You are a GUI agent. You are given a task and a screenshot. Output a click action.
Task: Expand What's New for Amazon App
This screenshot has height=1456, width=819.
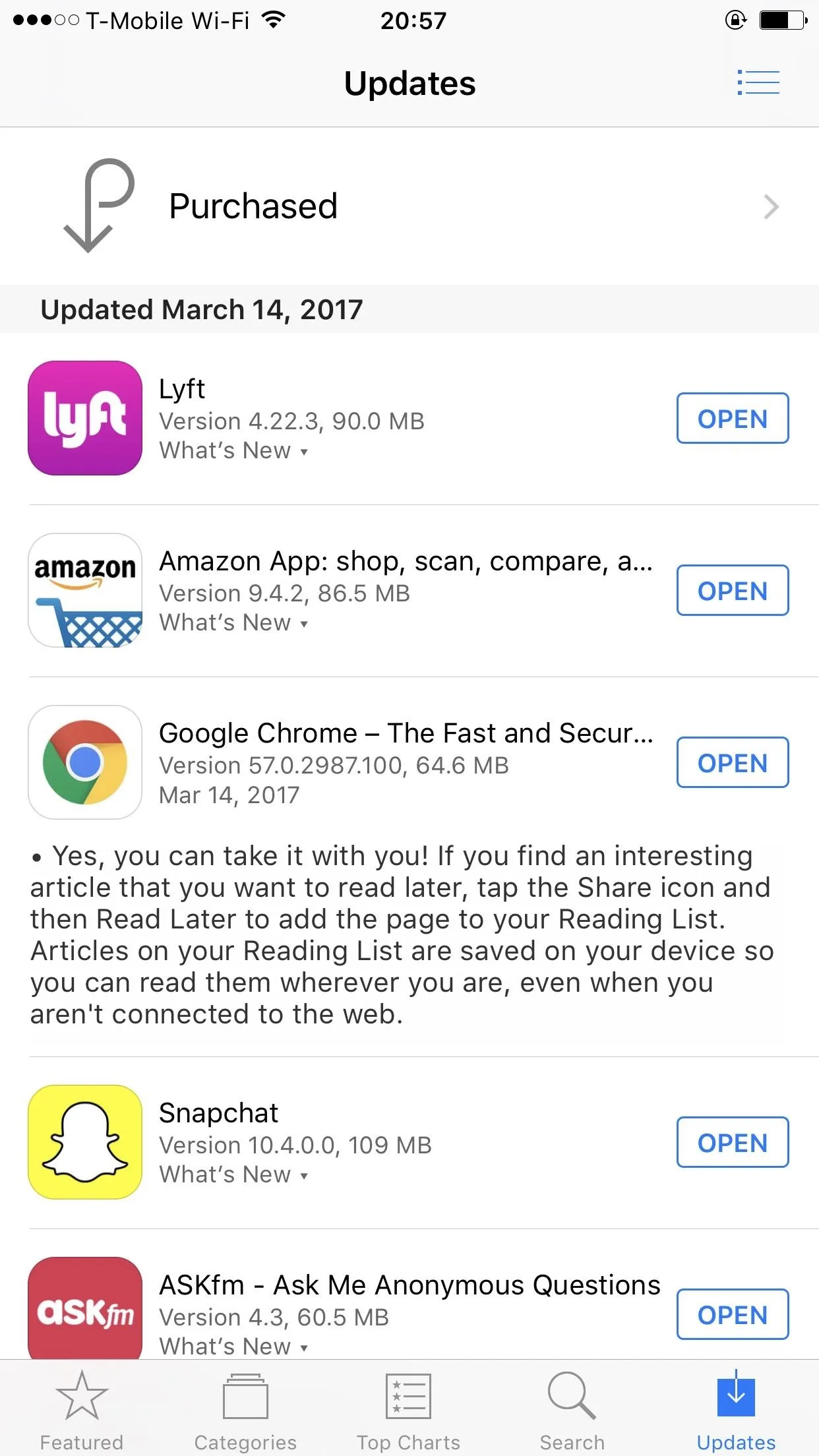pyautogui.click(x=233, y=622)
